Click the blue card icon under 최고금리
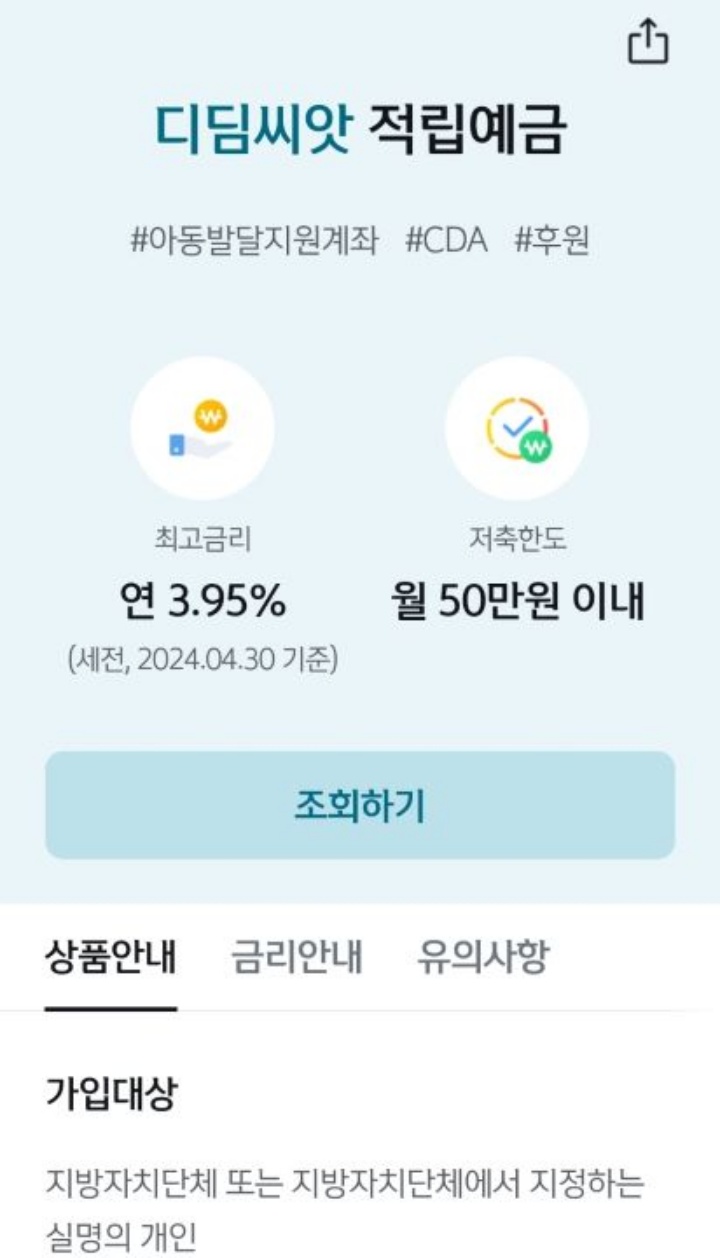 coord(176,442)
